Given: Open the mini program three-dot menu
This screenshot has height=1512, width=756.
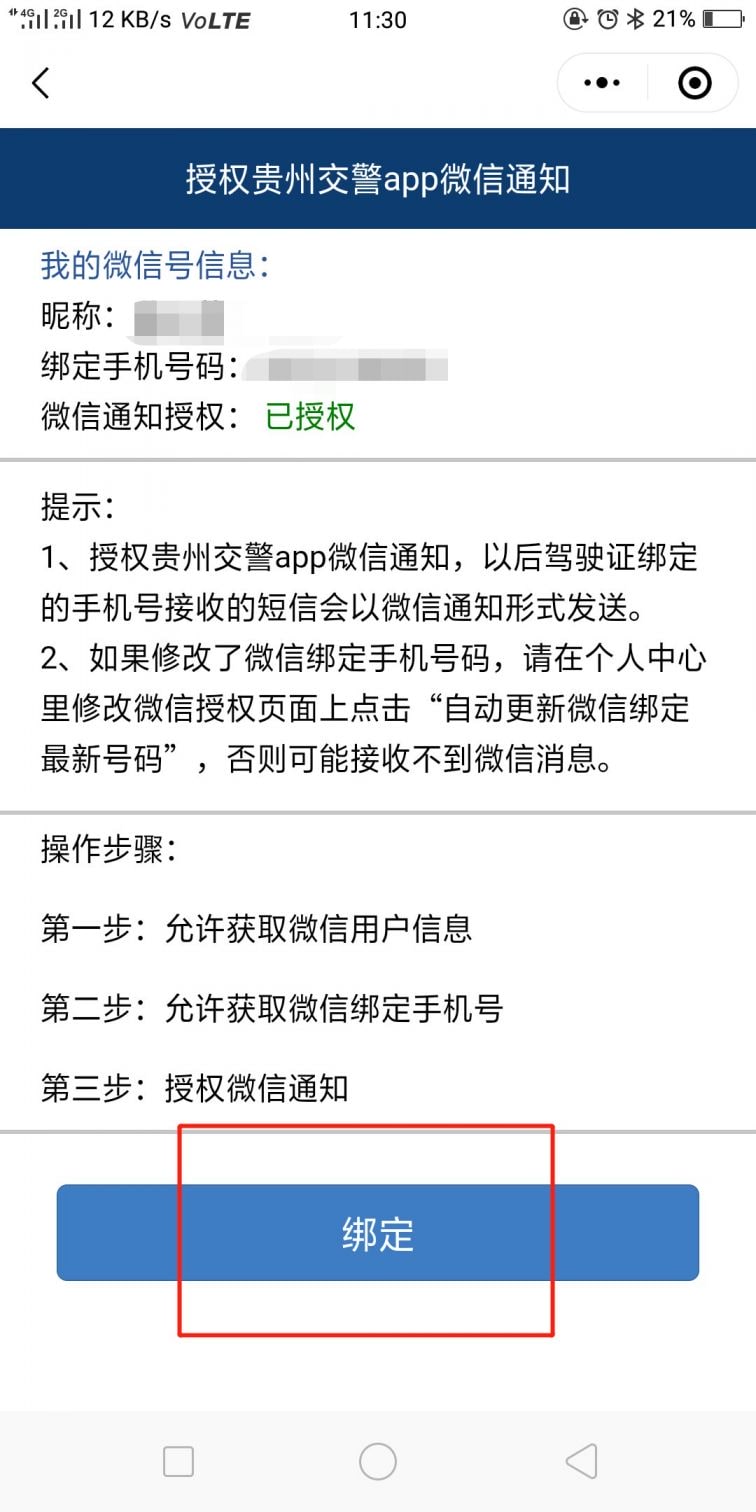Looking at the screenshot, I should click(601, 83).
